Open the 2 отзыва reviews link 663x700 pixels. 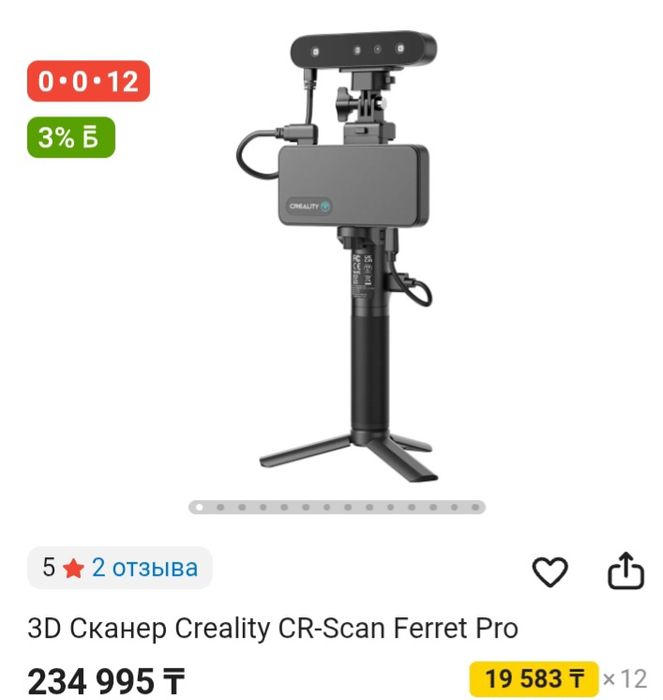point(144,568)
